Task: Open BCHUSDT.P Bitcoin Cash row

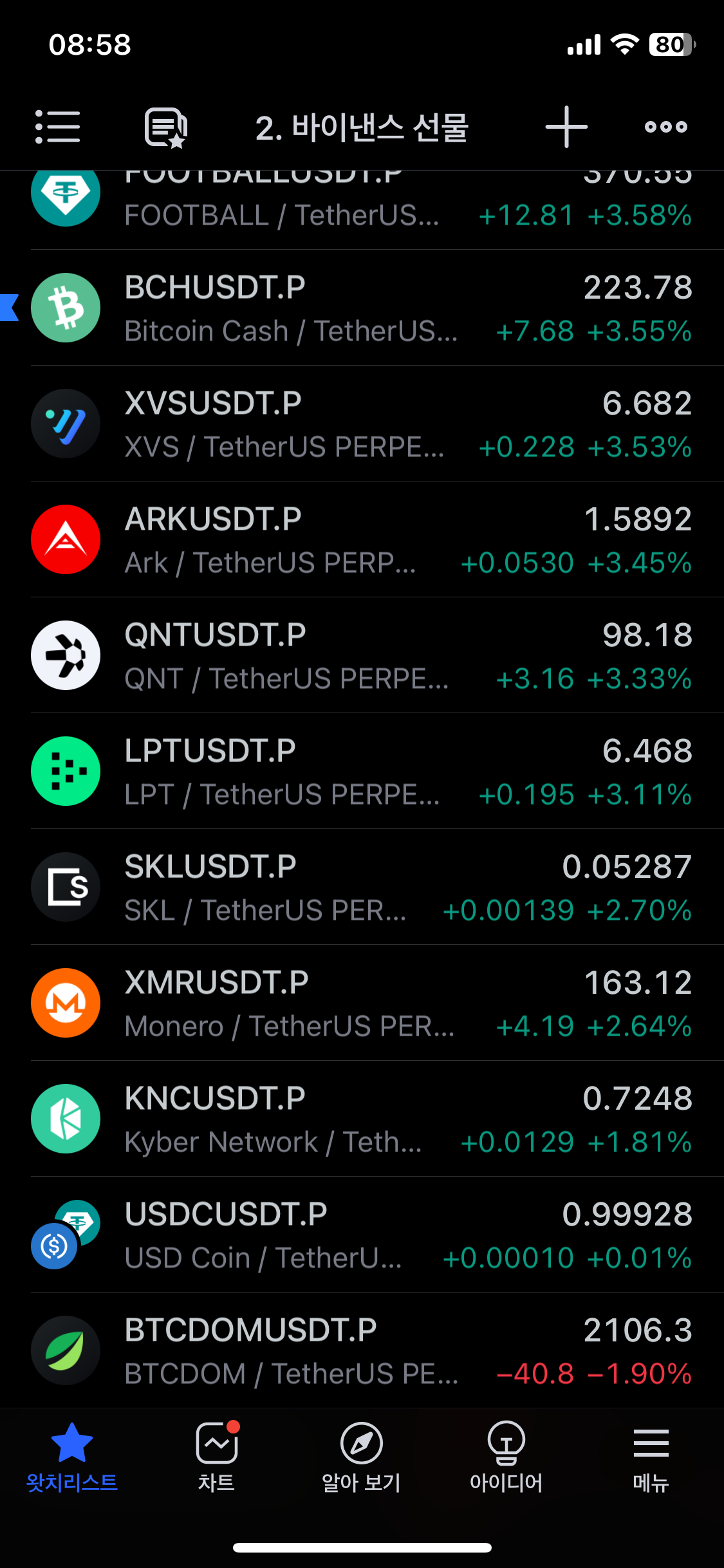Action: [x=362, y=308]
